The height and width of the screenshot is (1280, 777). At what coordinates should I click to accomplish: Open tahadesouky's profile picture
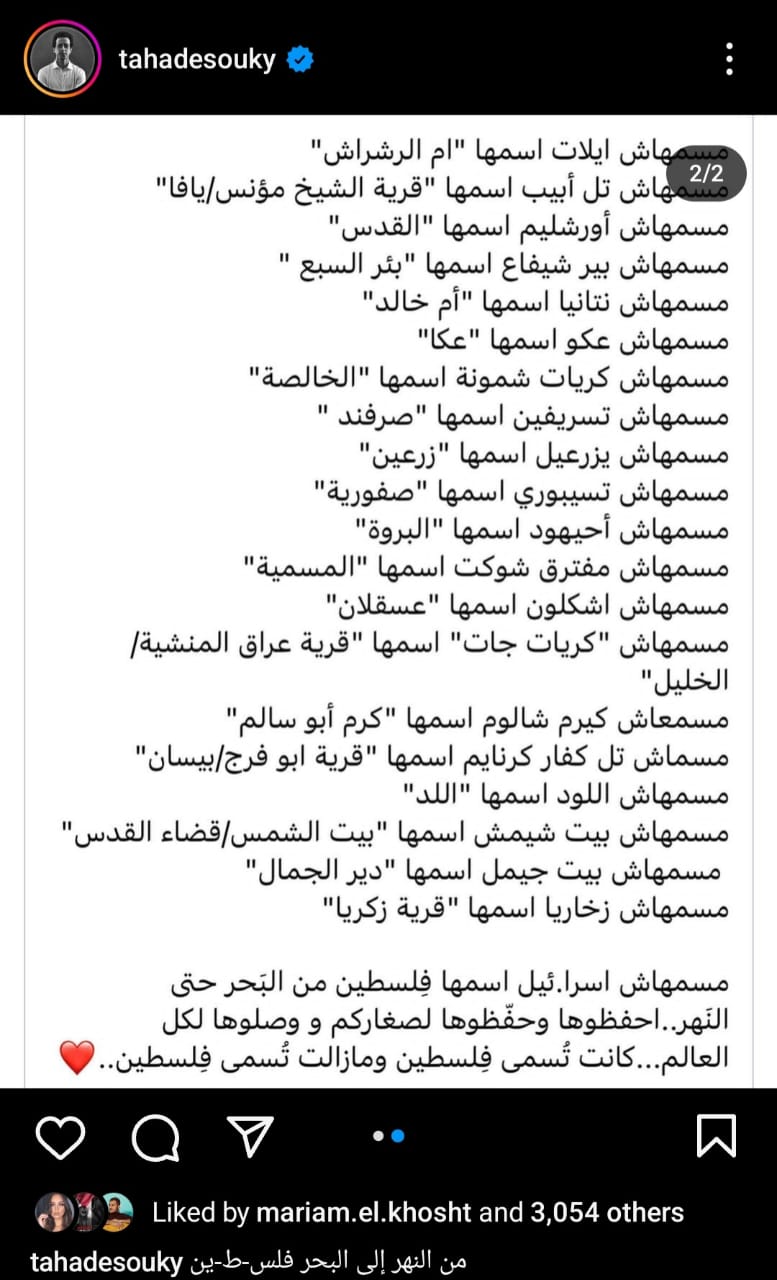[x=62, y=58]
